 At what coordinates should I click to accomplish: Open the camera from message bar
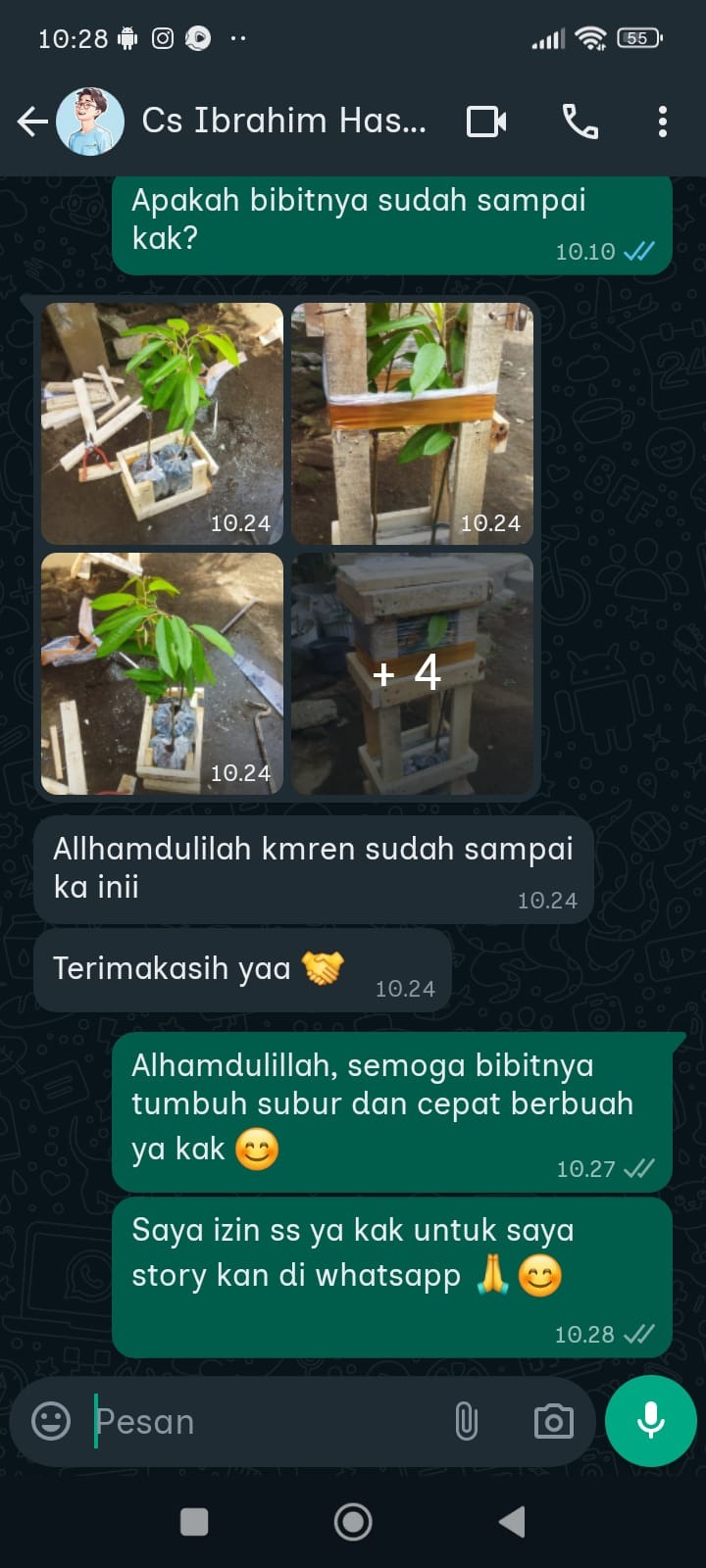[553, 1421]
